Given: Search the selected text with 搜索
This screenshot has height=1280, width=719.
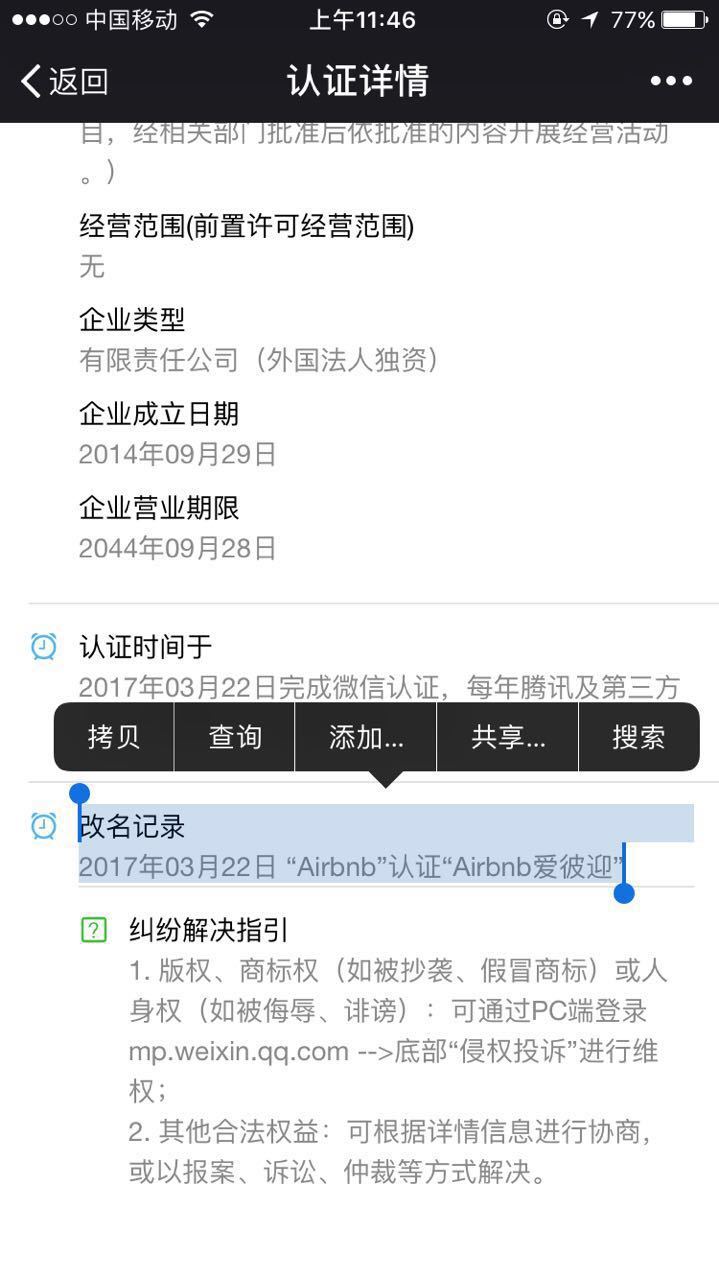Looking at the screenshot, I should pyautogui.click(x=639, y=737).
